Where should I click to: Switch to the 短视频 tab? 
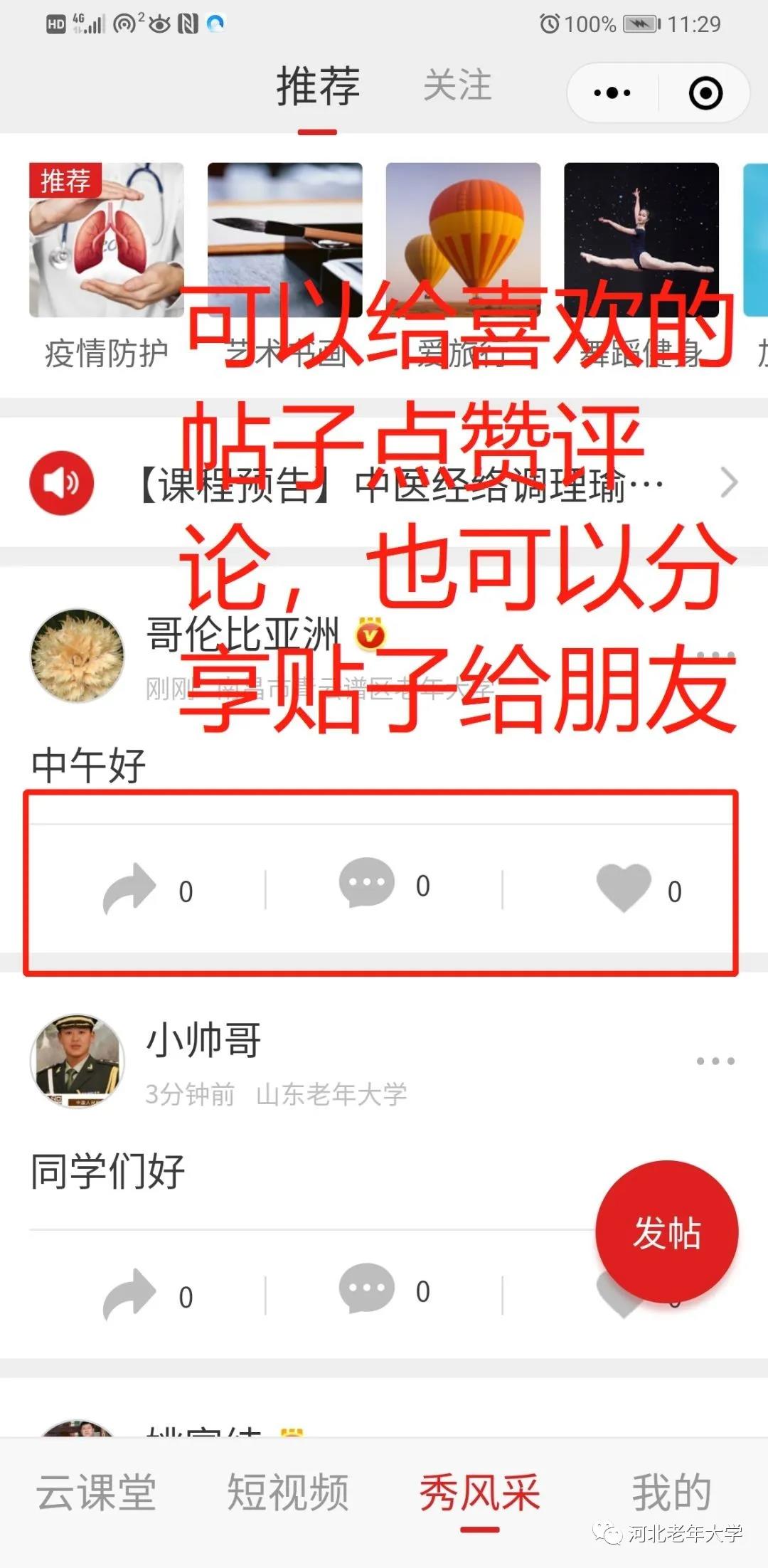(x=288, y=1492)
